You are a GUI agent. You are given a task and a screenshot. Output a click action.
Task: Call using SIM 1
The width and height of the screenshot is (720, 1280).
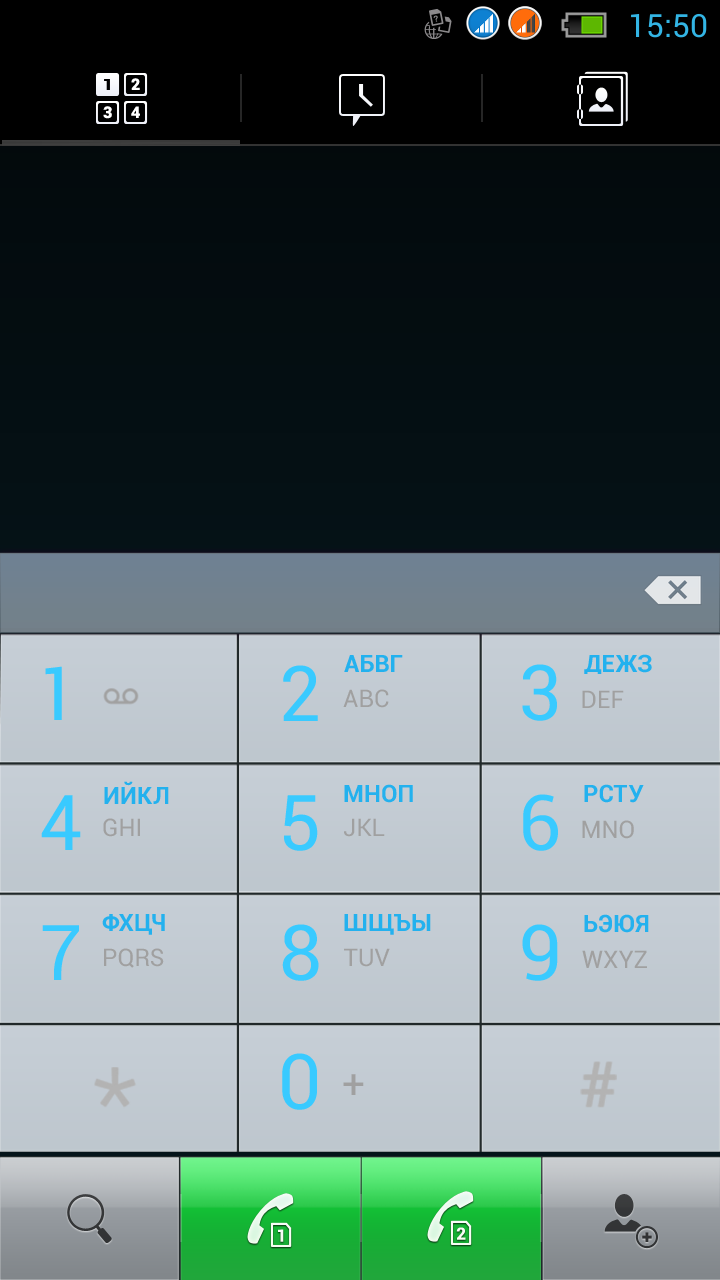[x=270, y=1218]
